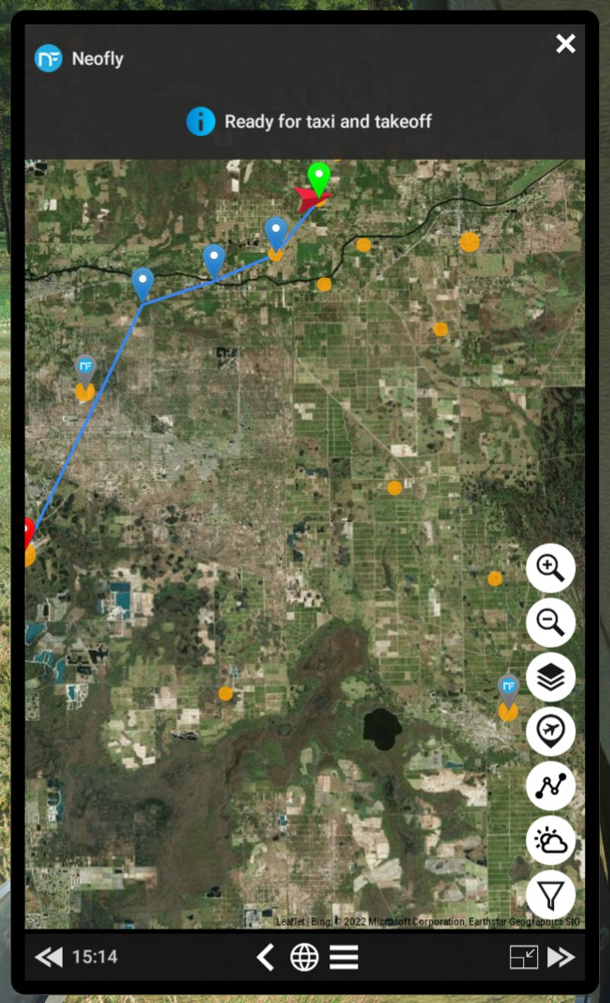Tap the forward double-arrow button
The height and width of the screenshot is (1003, 610).
pos(561,957)
